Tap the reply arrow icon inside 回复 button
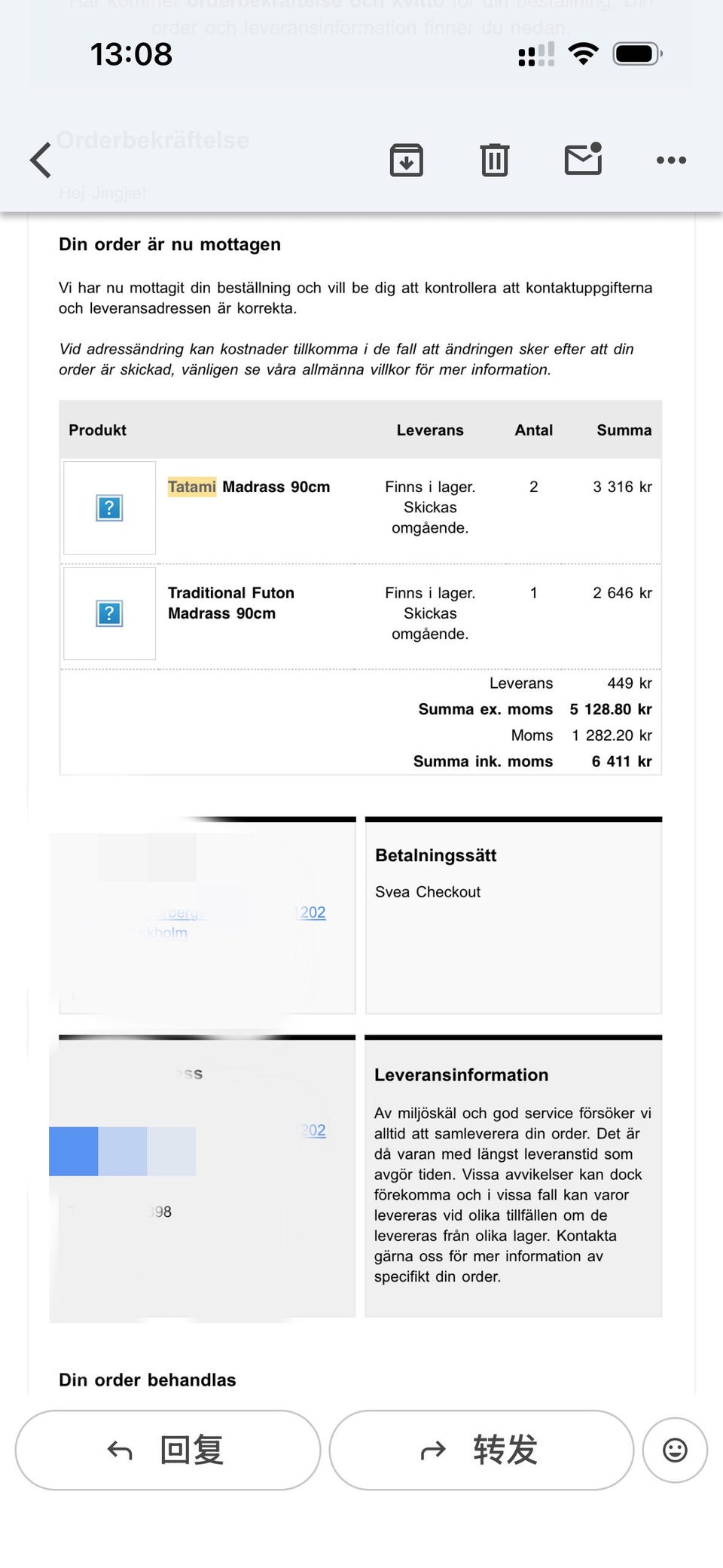Screen dimensions: 723x1568 pos(119,1449)
